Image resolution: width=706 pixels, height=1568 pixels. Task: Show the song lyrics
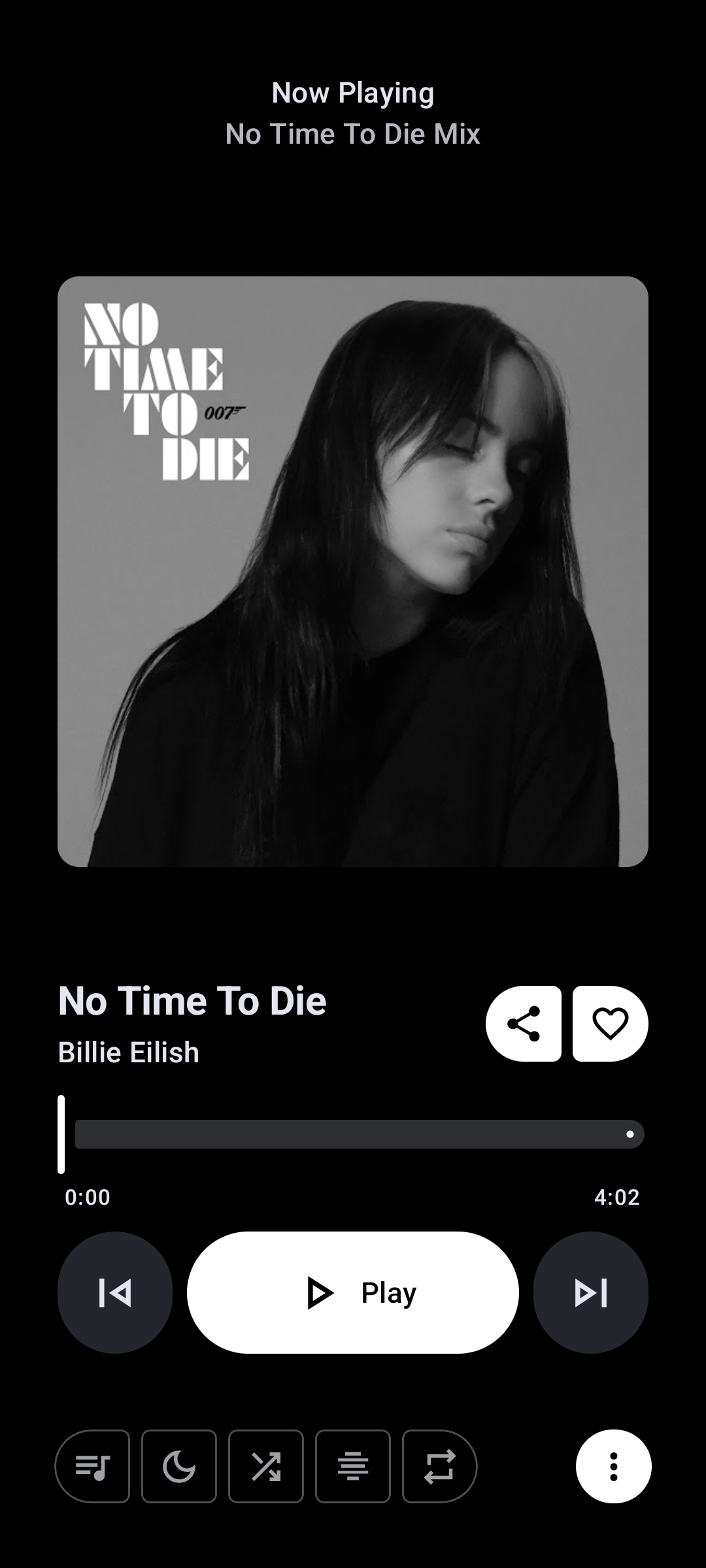353,1467
